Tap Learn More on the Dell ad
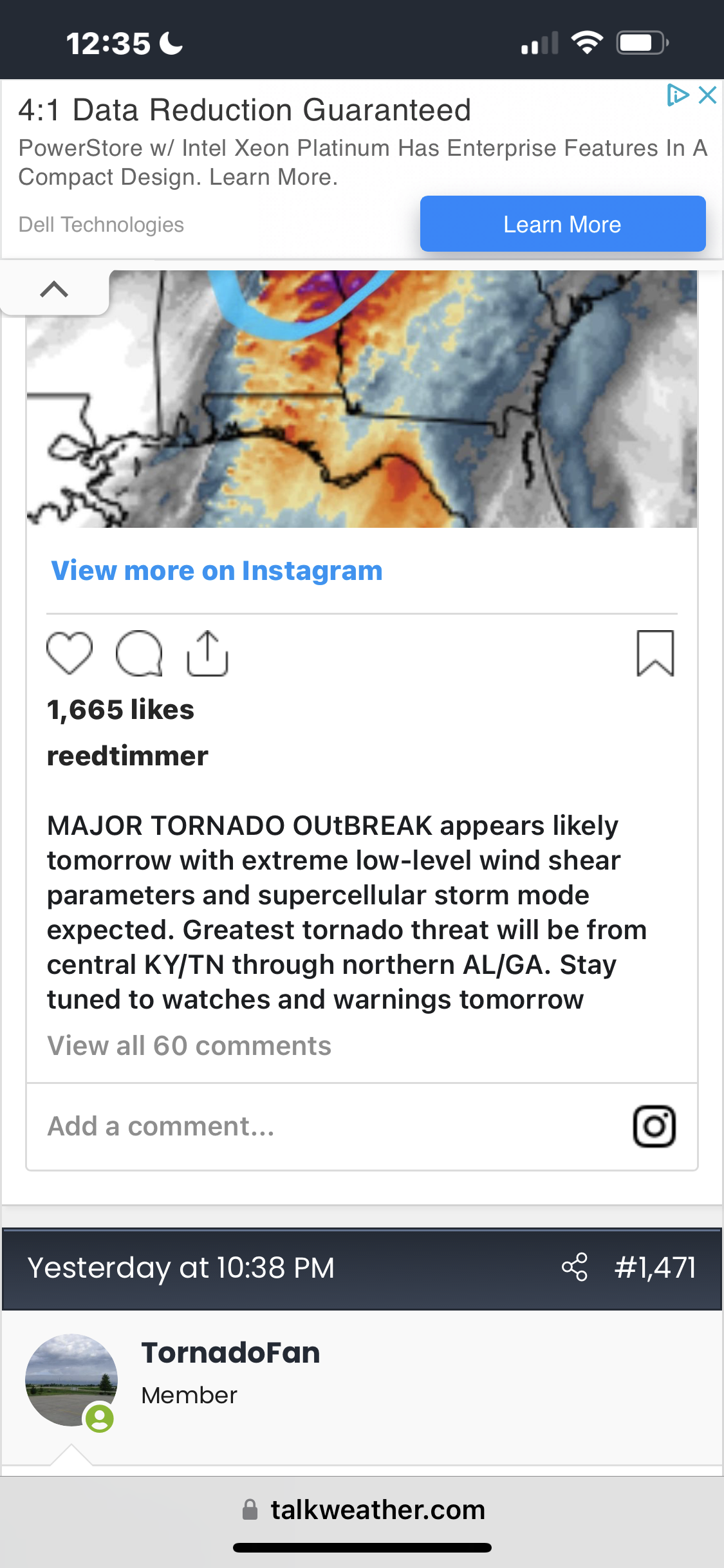The width and height of the screenshot is (724, 1568). click(562, 223)
